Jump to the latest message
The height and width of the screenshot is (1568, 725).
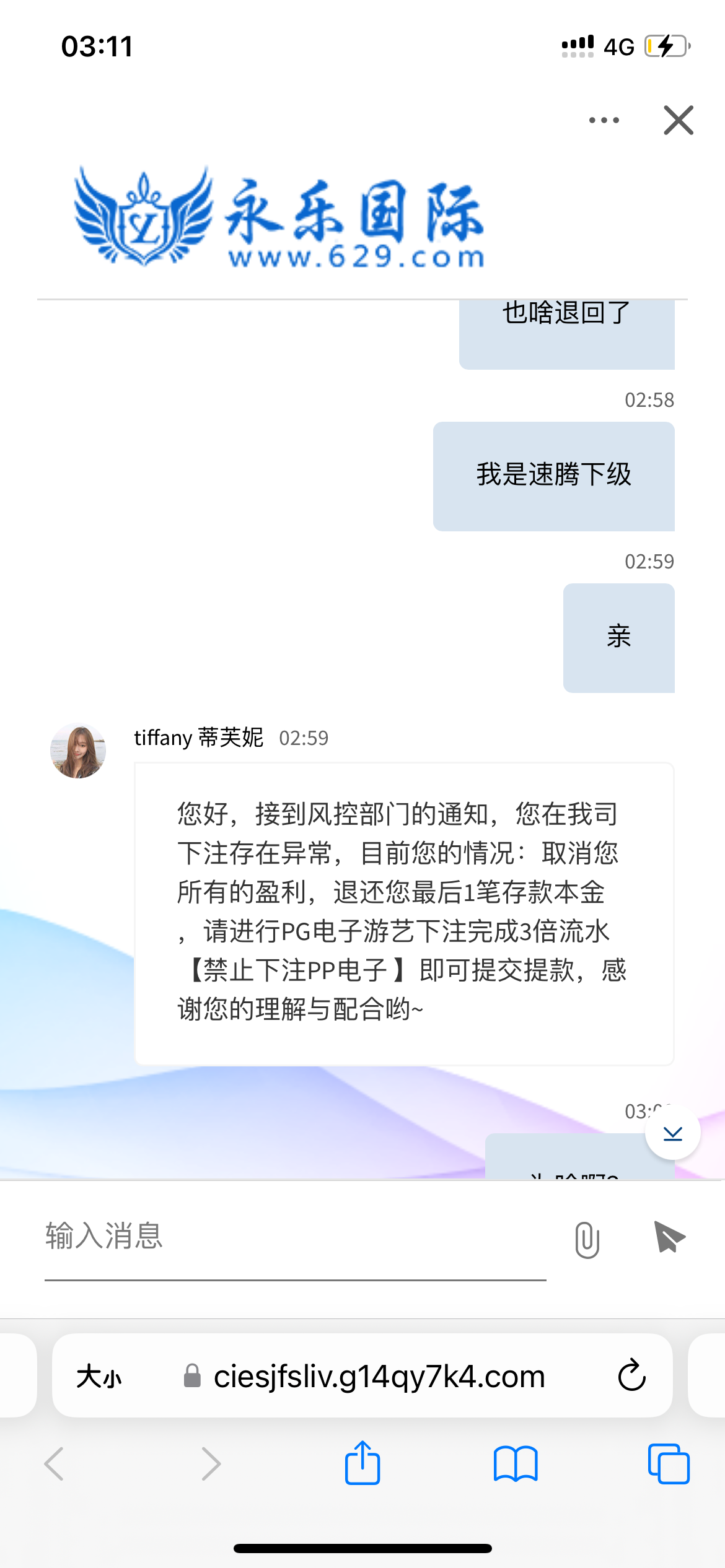[x=672, y=1133]
